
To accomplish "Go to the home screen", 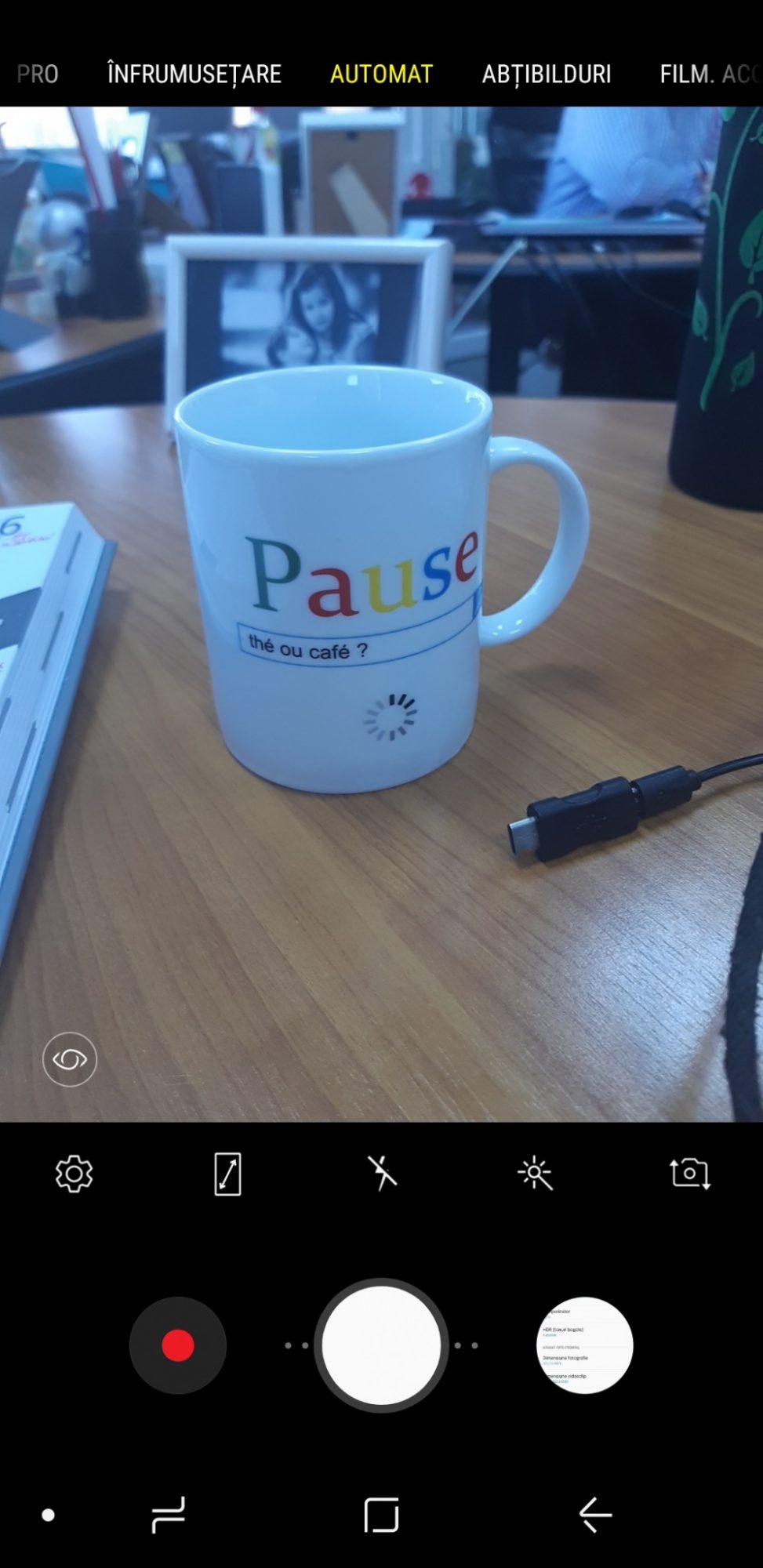I will click(x=381, y=1515).
